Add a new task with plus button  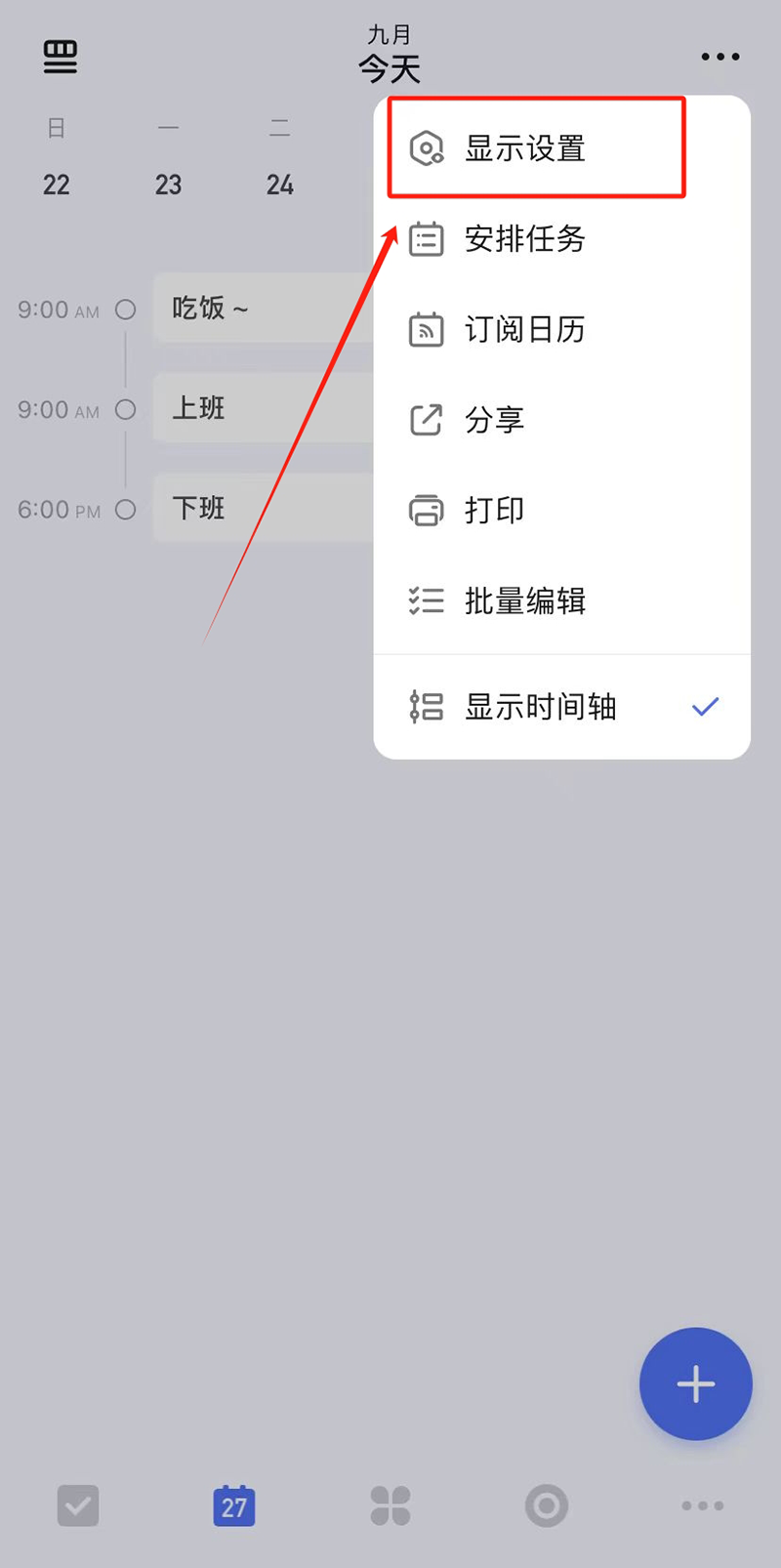[696, 1383]
